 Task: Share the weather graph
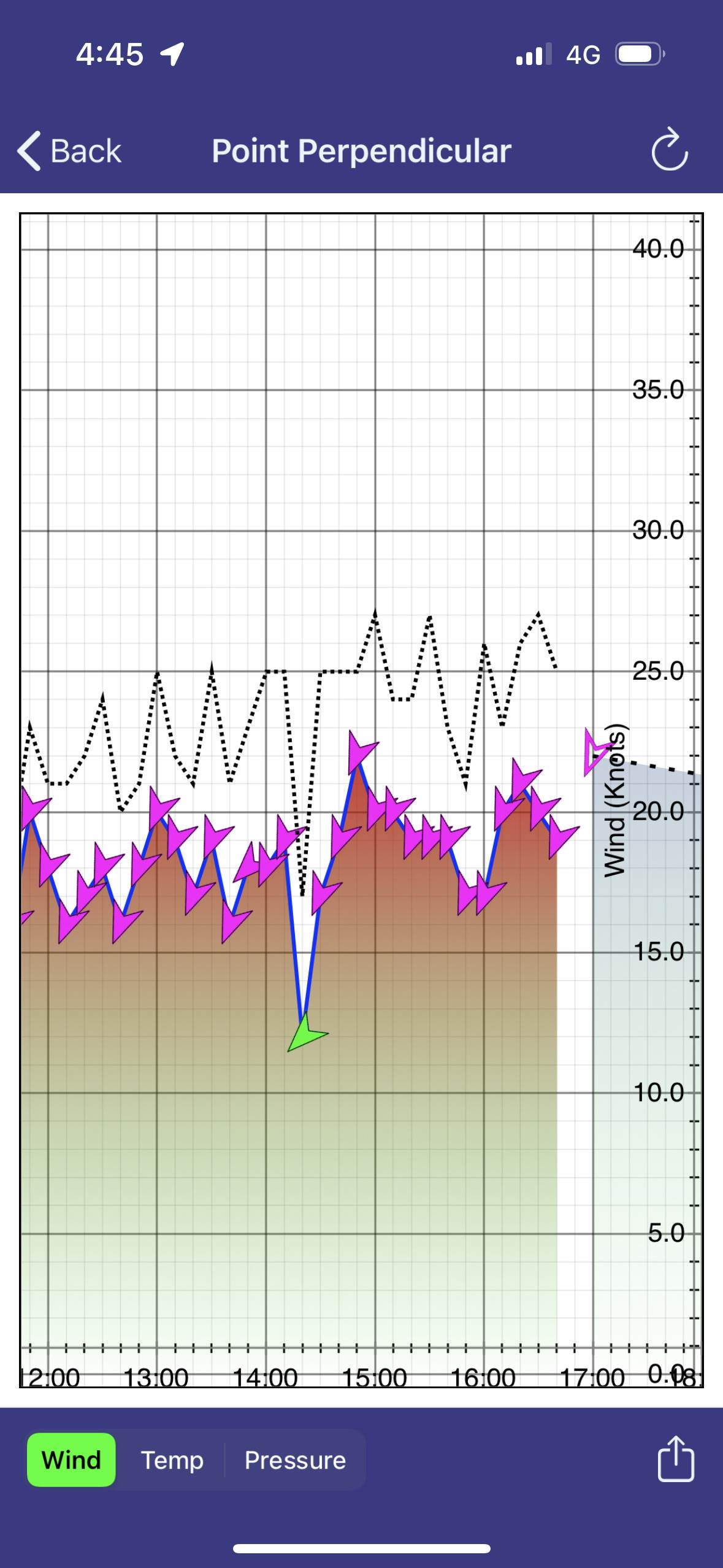pyautogui.click(x=675, y=1459)
